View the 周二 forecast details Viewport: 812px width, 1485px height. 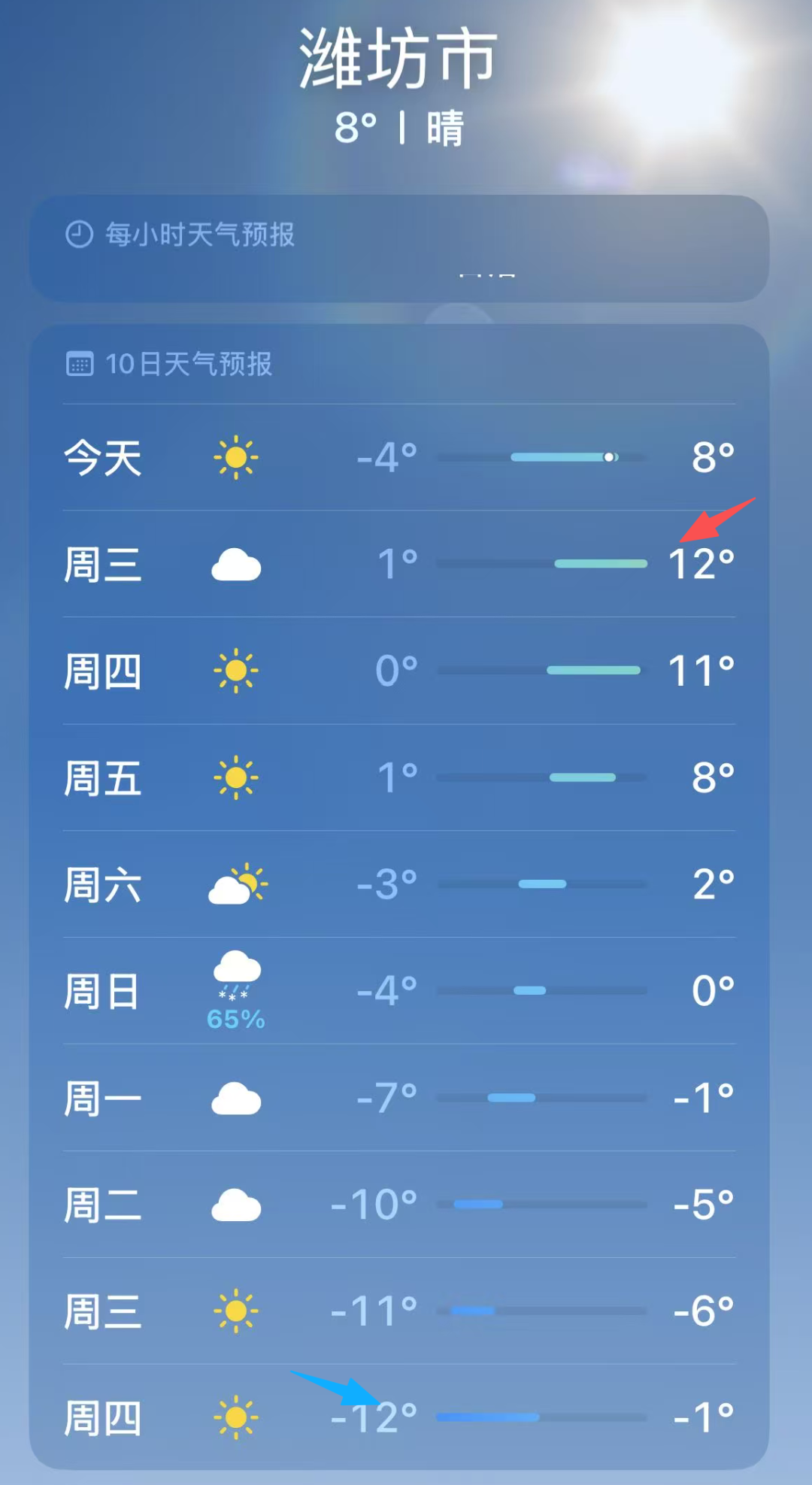click(x=398, y=1205)
